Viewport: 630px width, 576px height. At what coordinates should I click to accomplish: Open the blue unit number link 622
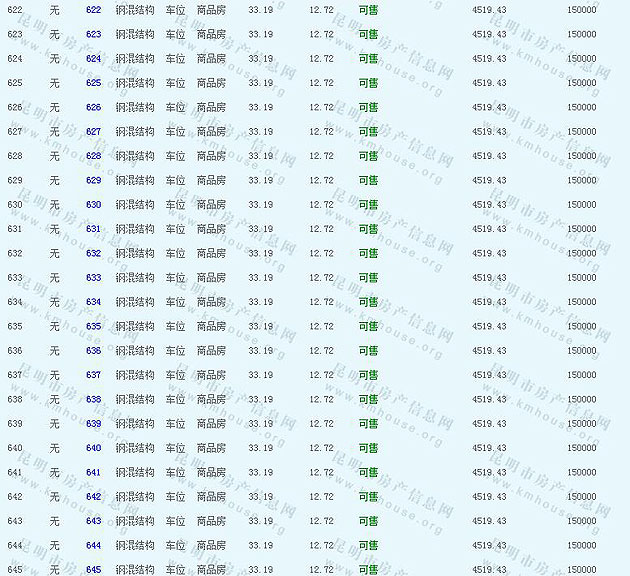point(93,10)
